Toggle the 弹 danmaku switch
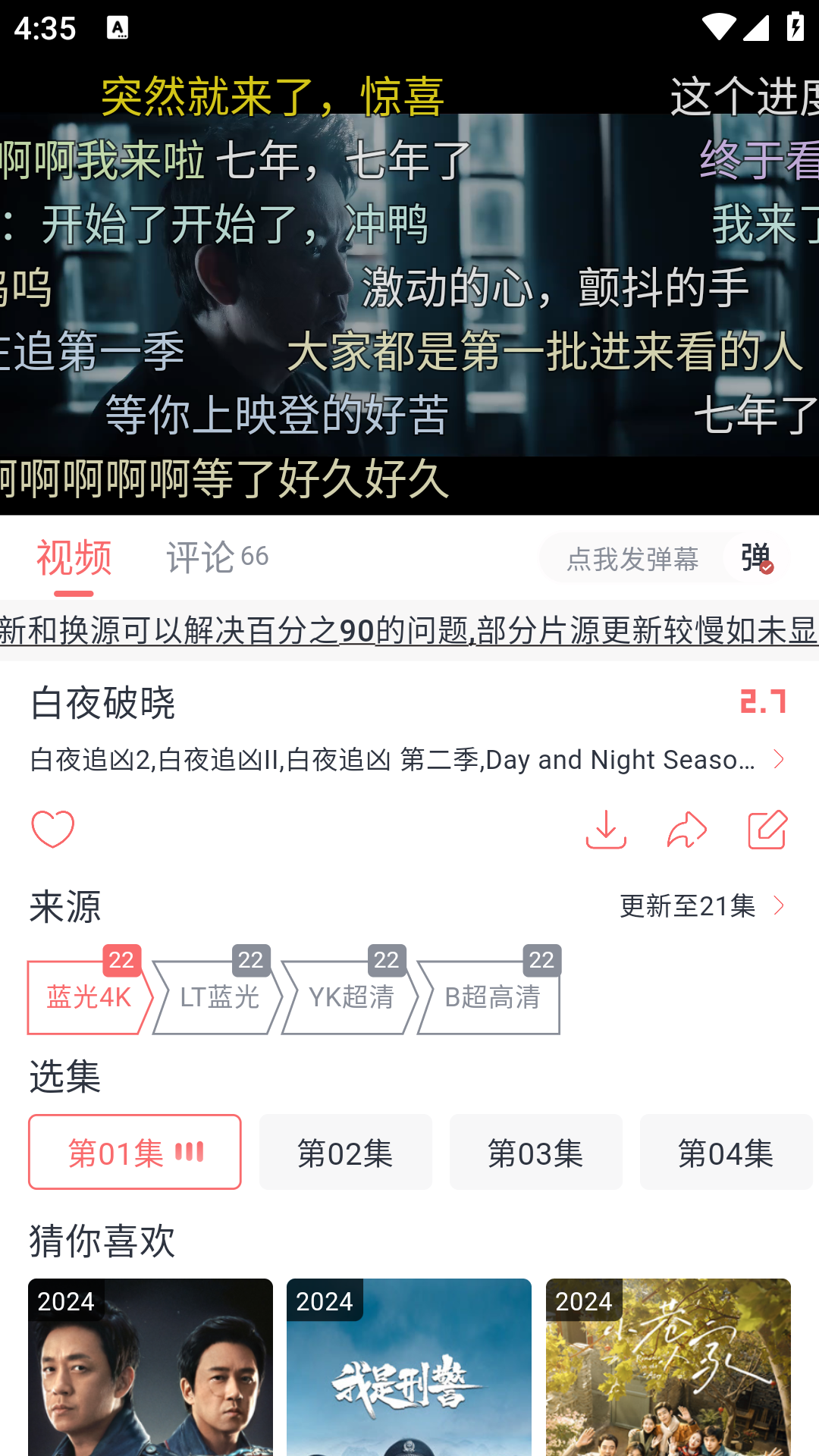The width and height of the screenshot is (819, 1456). point(756,559)
